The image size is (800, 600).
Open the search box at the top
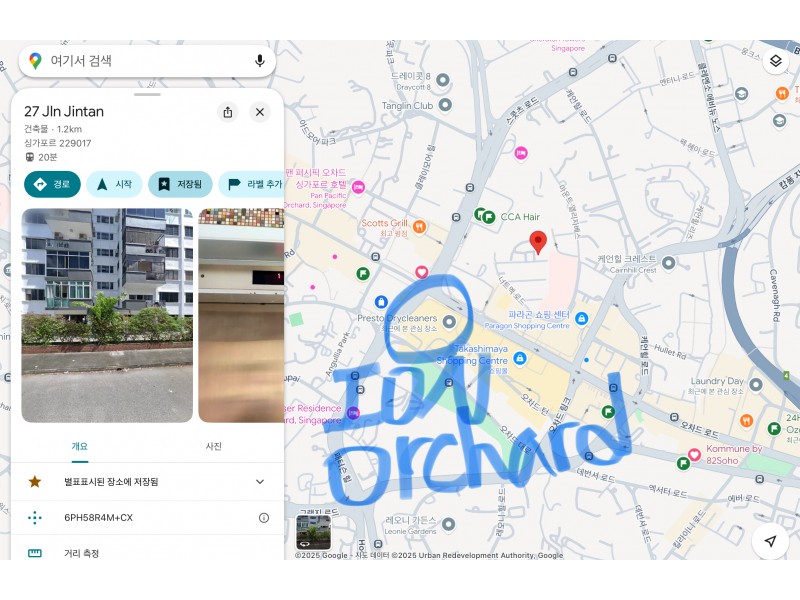coord(140,61)
